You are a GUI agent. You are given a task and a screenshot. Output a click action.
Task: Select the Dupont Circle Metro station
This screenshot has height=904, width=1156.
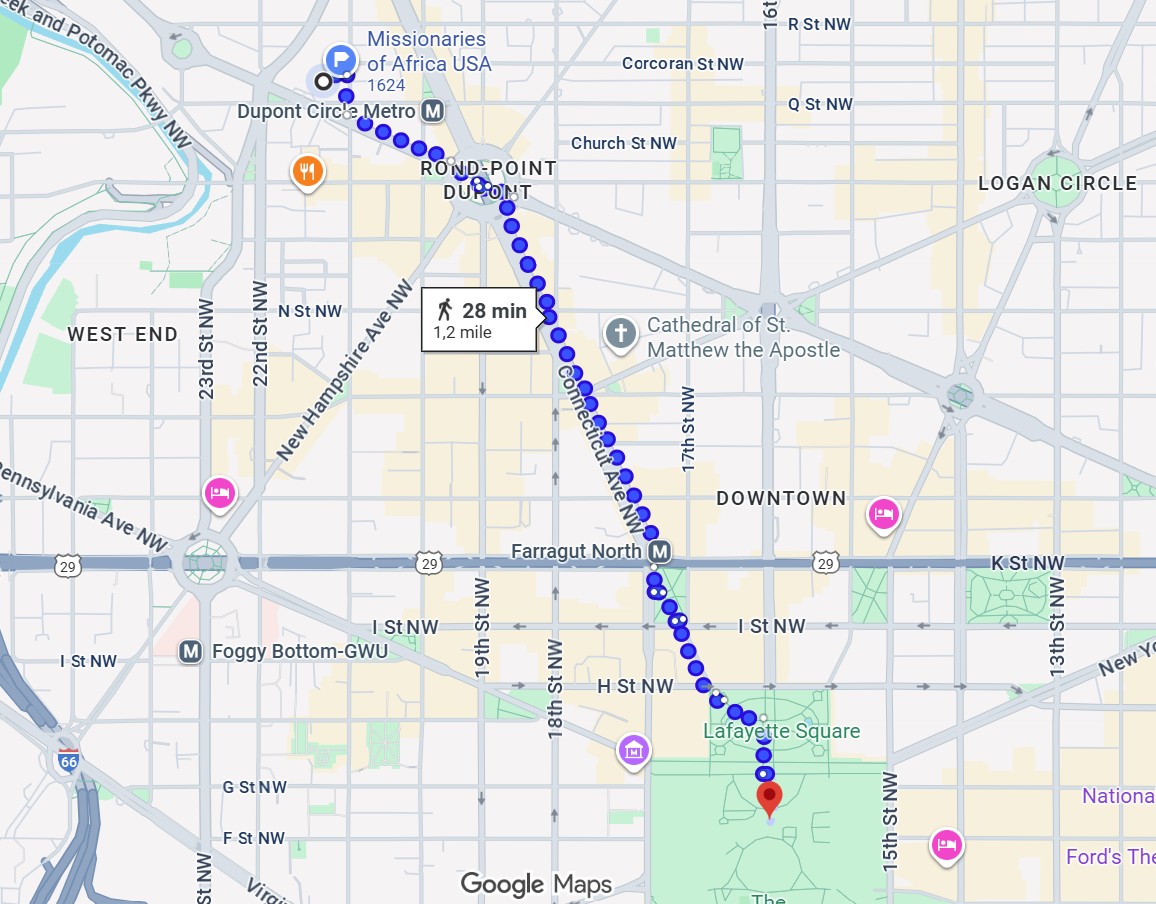[433, 111]
